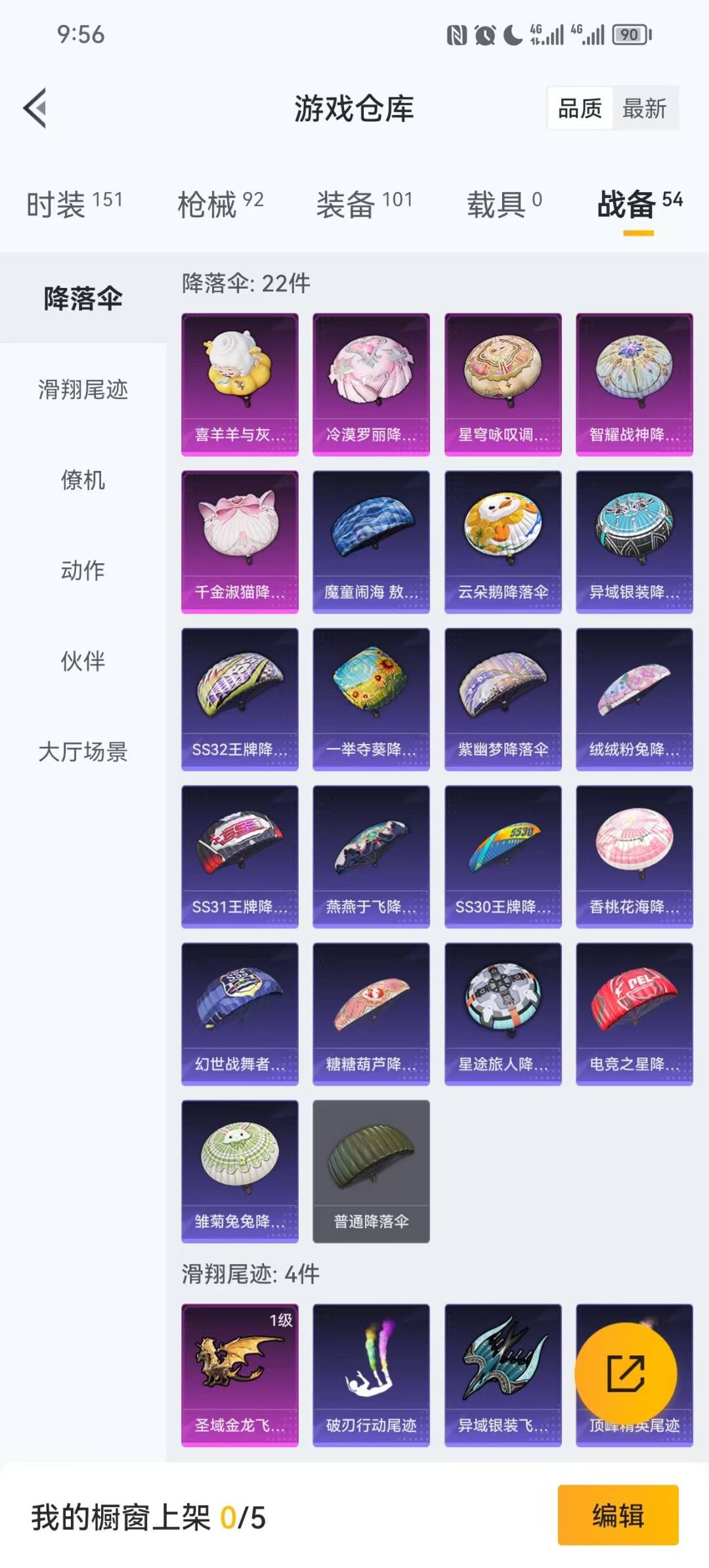Switch to the 时装 tab

[74, 204]
